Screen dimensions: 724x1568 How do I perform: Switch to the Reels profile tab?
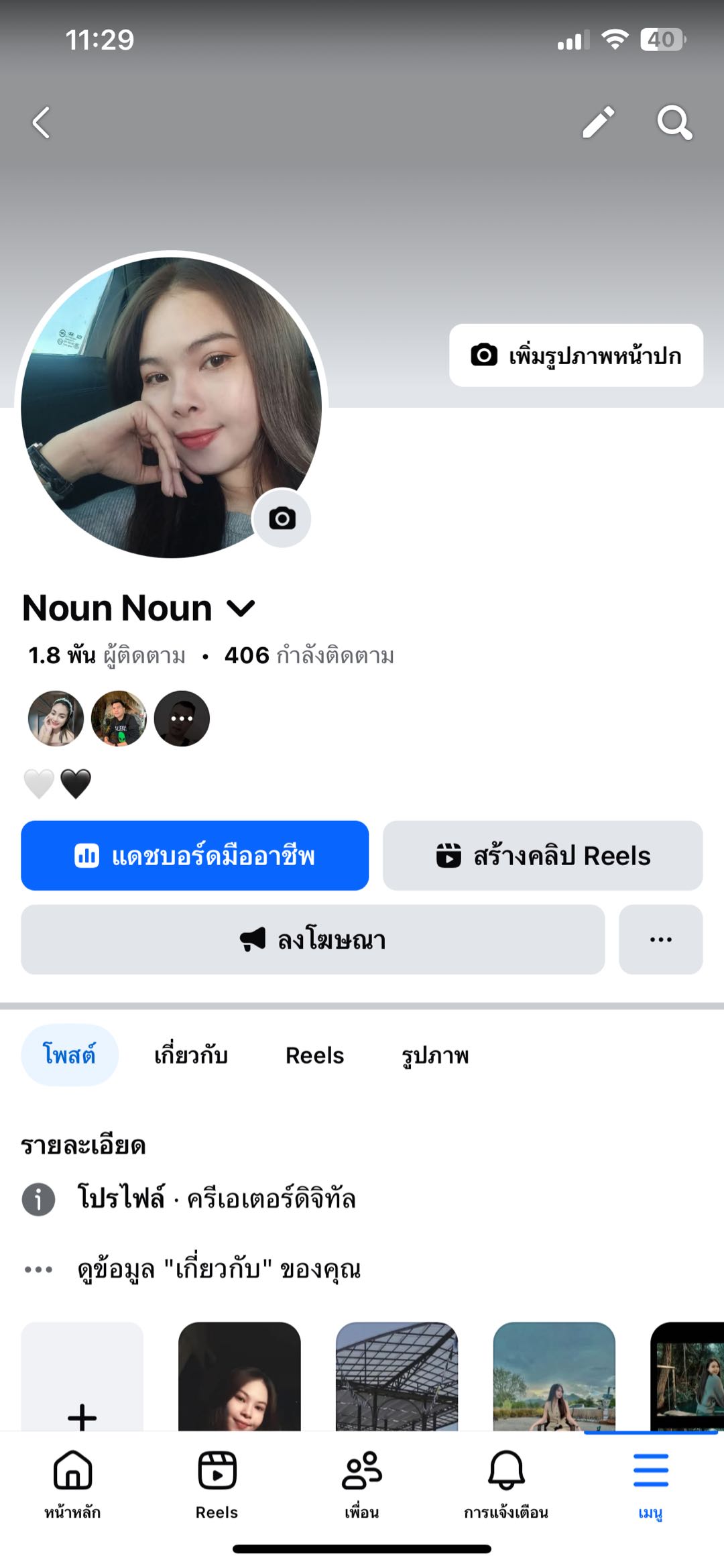click(x=314, y=1055)
